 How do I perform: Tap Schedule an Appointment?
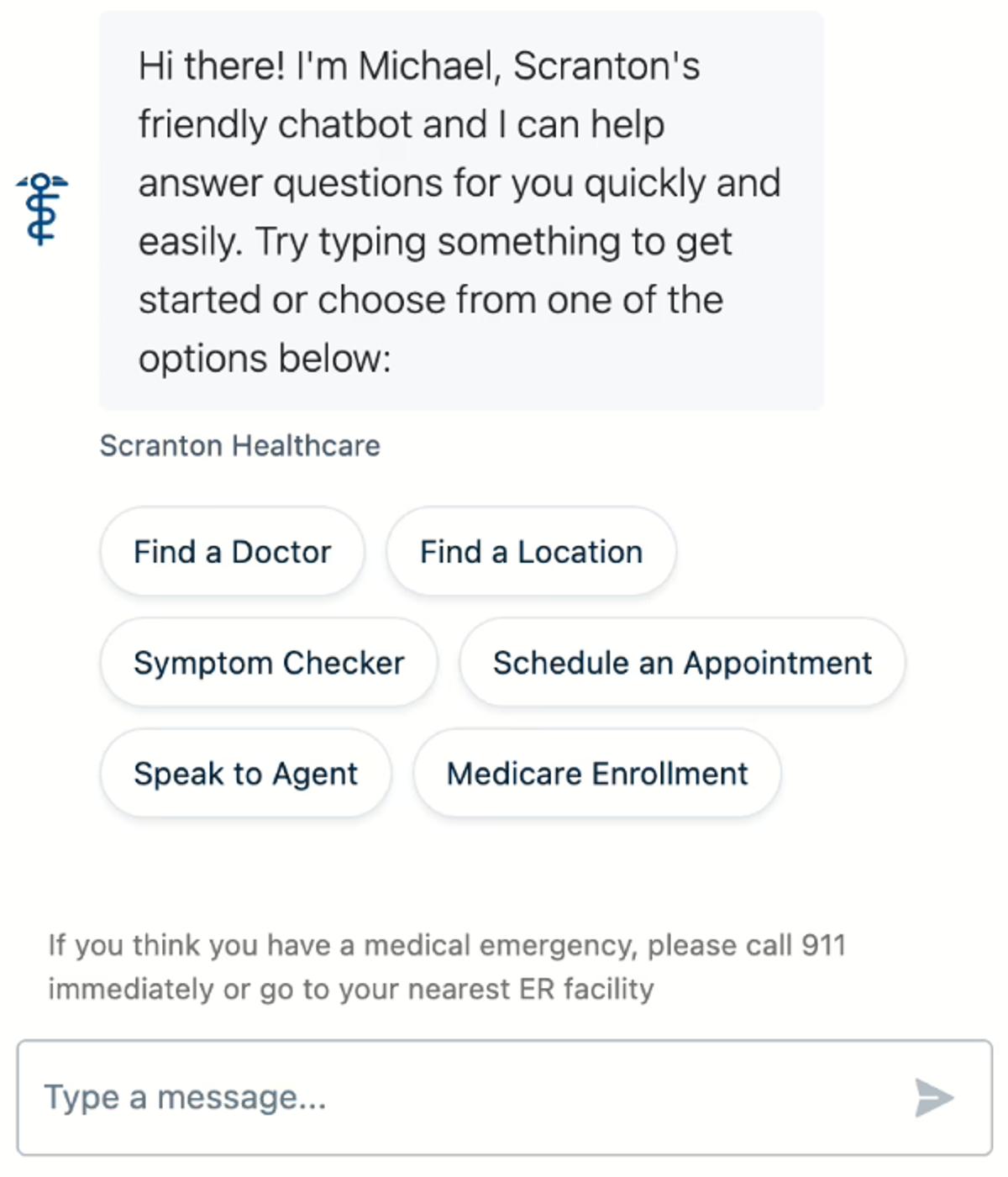click(682, 663)
